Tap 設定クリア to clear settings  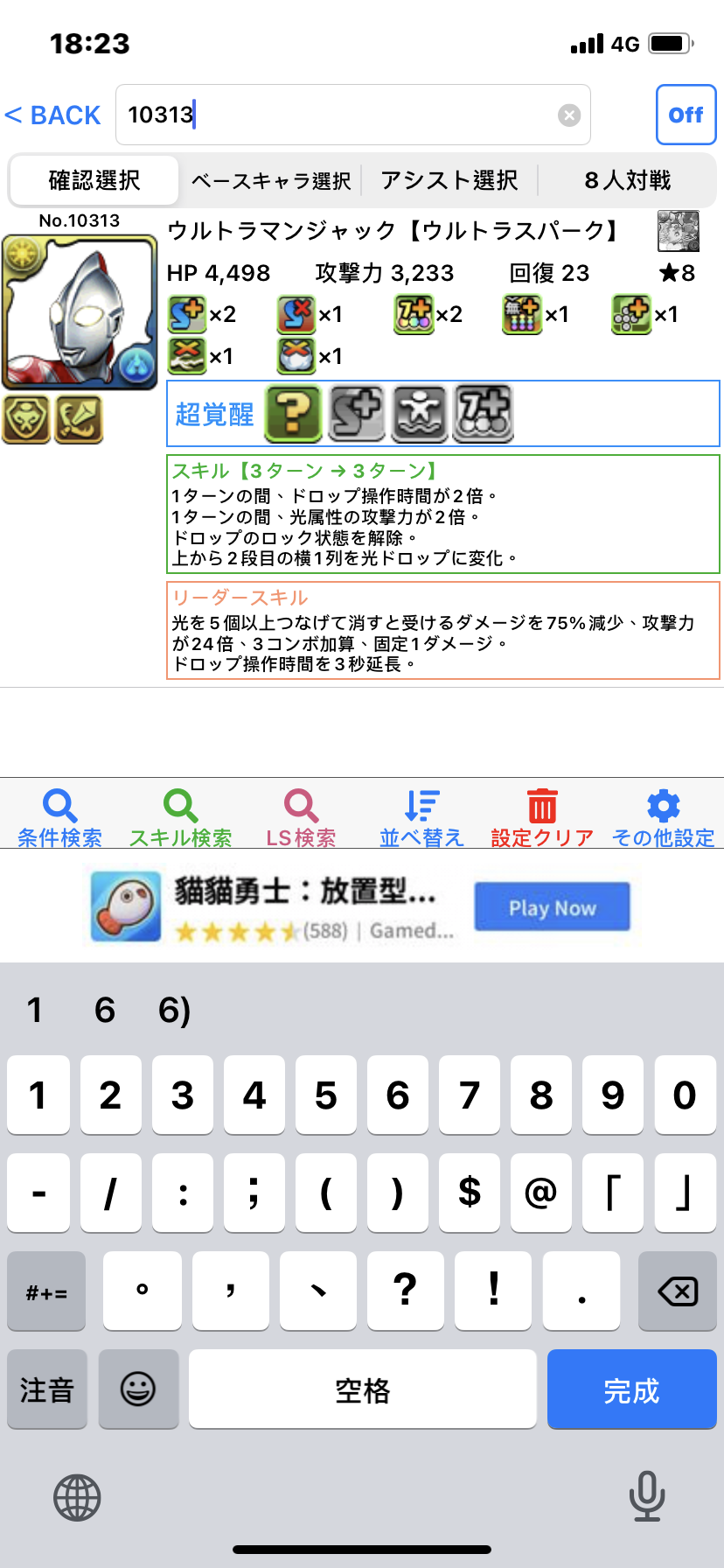(x=542, y=818)
